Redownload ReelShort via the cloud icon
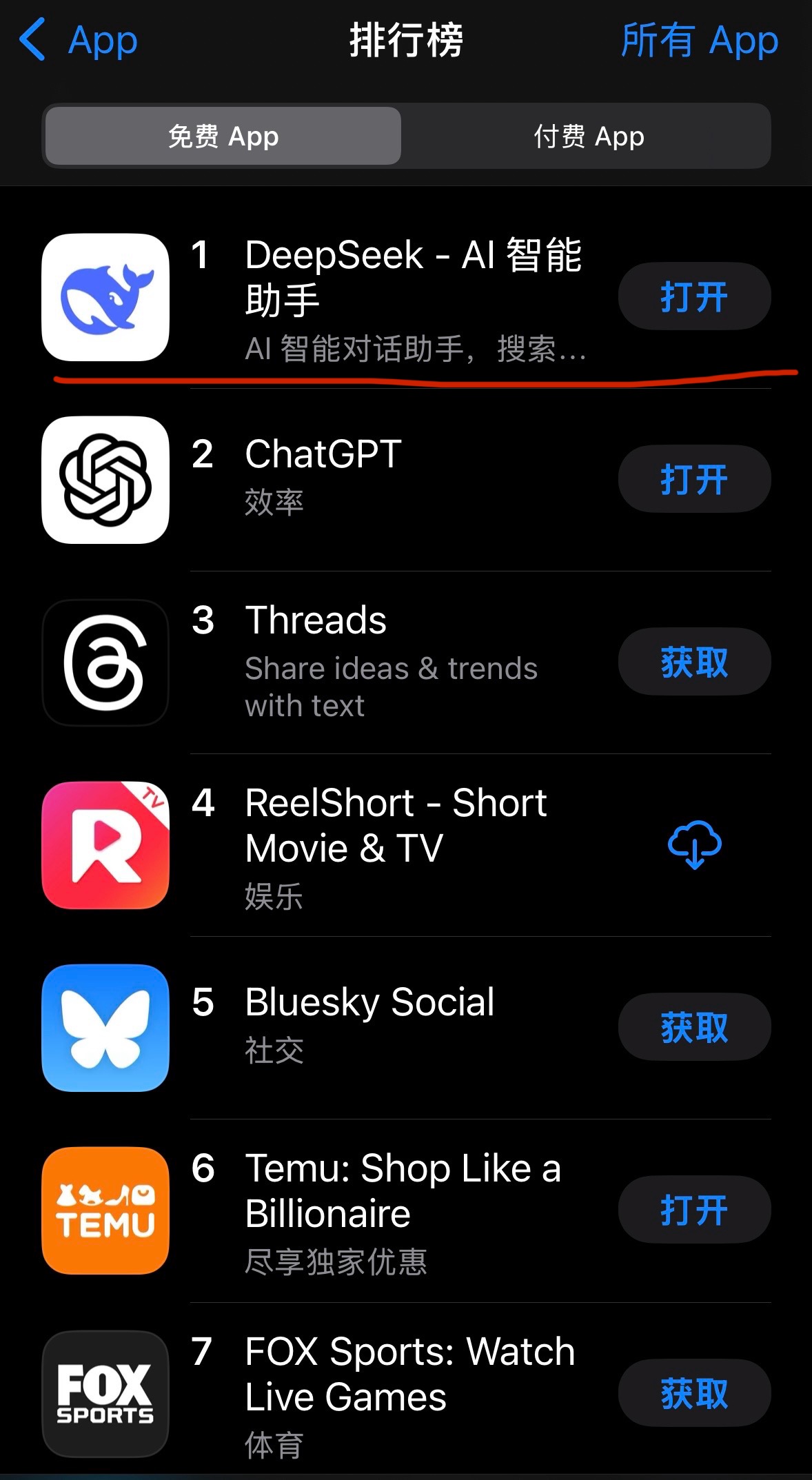Image resolution: width=812 pixels, height=1480 pixels. point(694,844)
